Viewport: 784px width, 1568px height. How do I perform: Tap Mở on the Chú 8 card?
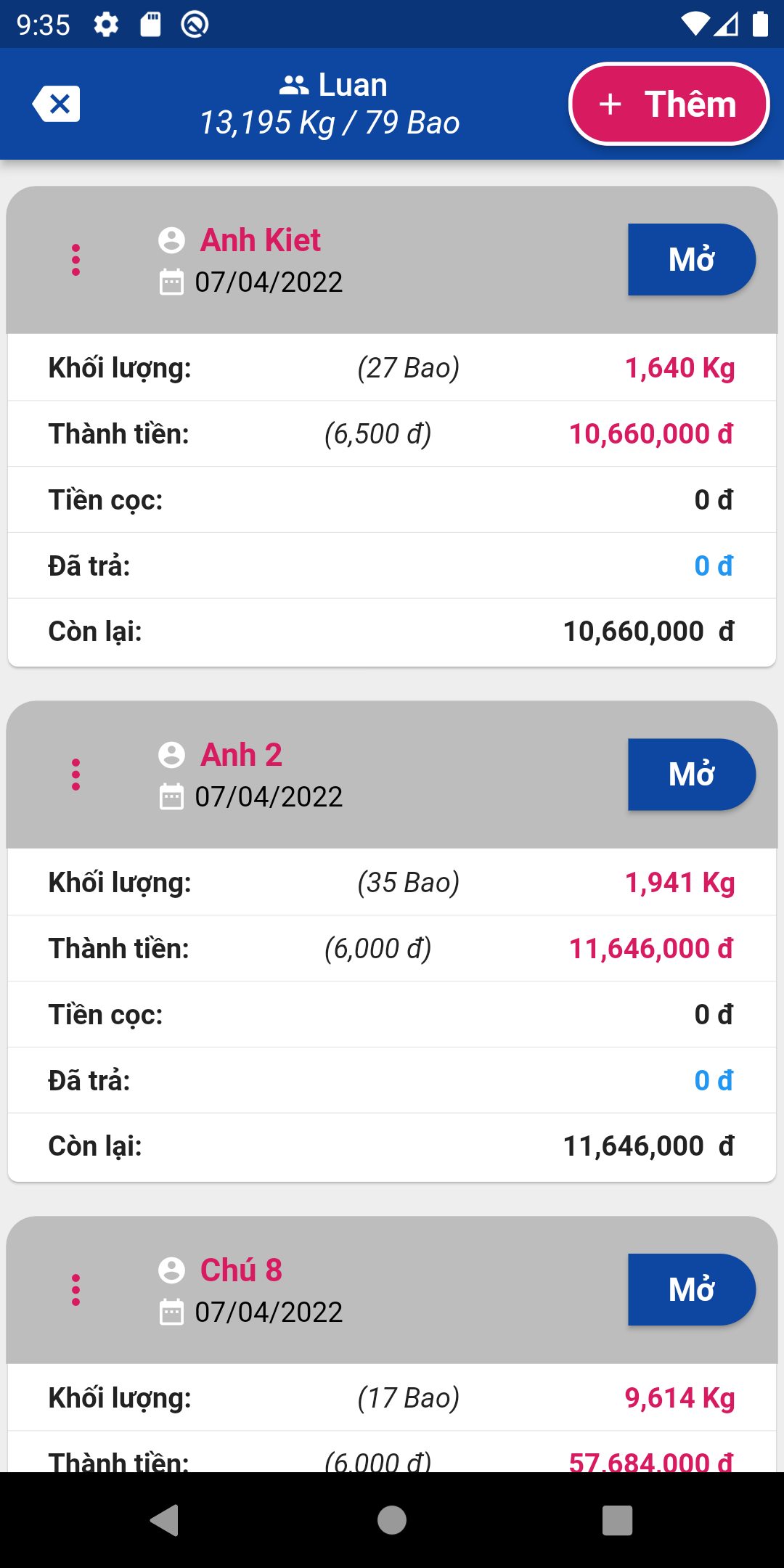[691, 1290]
